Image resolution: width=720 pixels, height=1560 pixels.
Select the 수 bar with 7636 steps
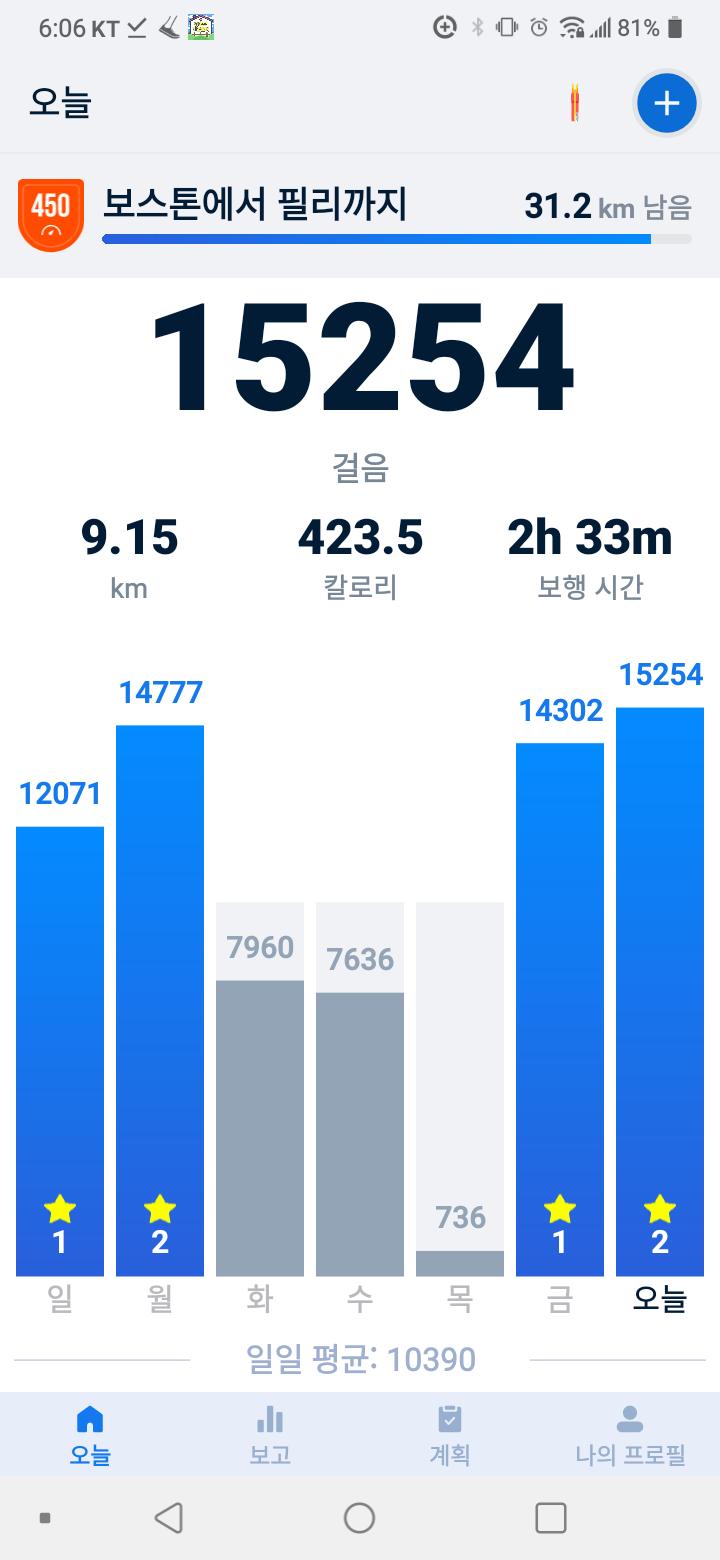(360, 1130)
